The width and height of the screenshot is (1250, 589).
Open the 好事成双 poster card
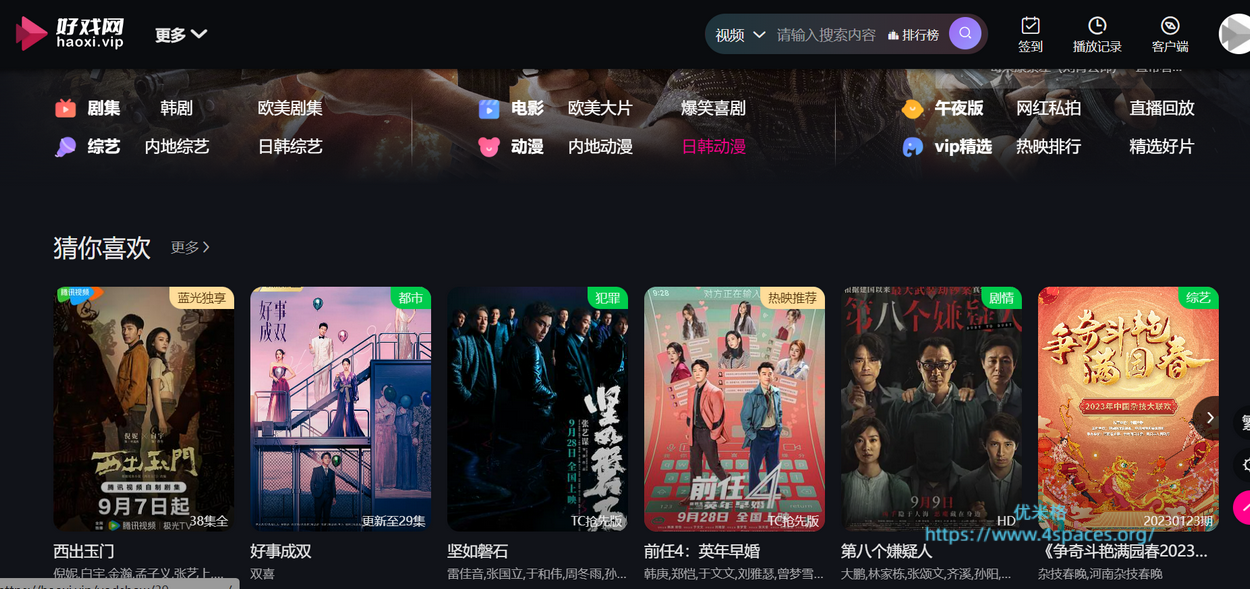[340, 409]
